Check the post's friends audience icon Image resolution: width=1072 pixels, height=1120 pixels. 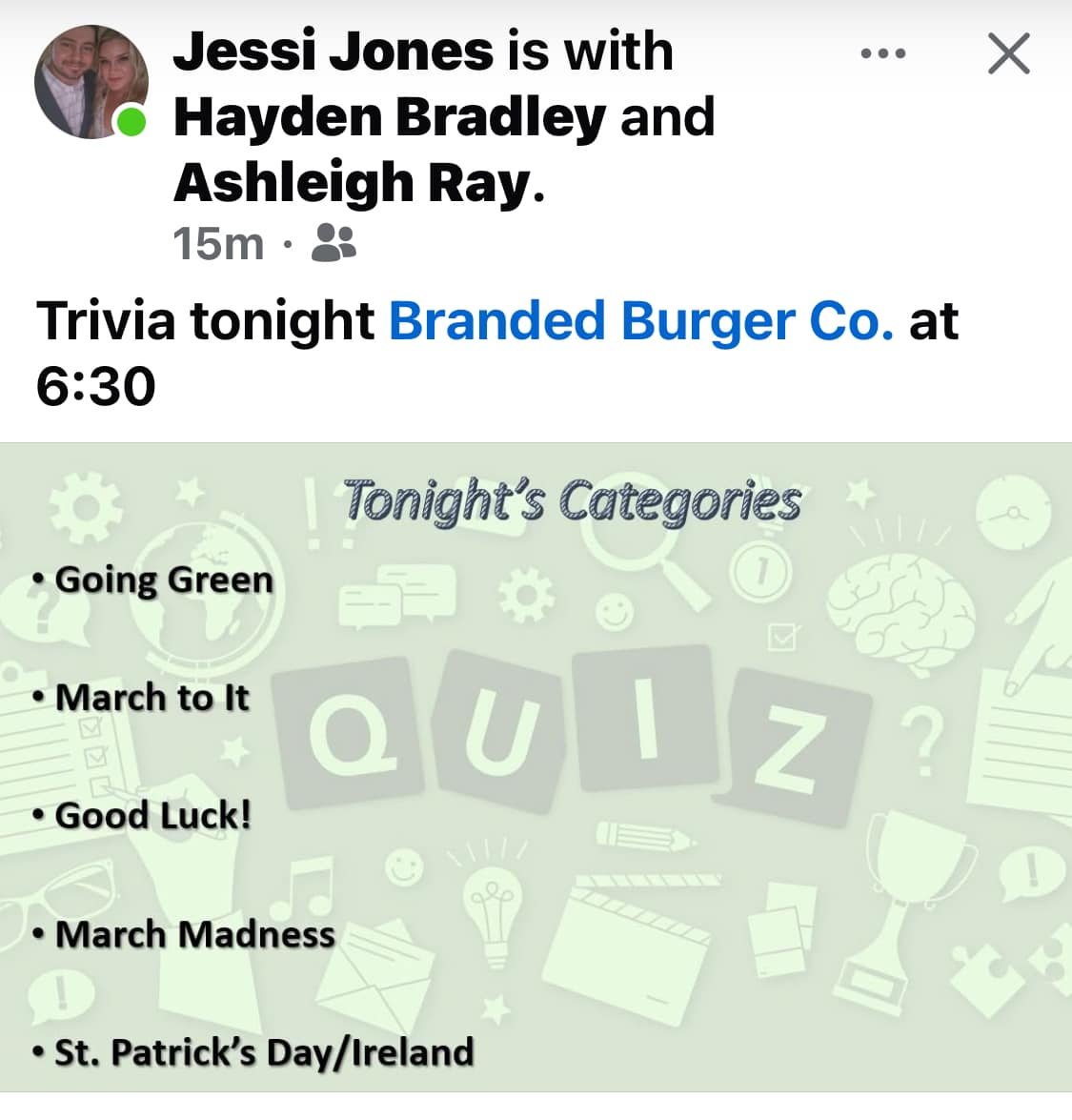(x=334, y=243)
